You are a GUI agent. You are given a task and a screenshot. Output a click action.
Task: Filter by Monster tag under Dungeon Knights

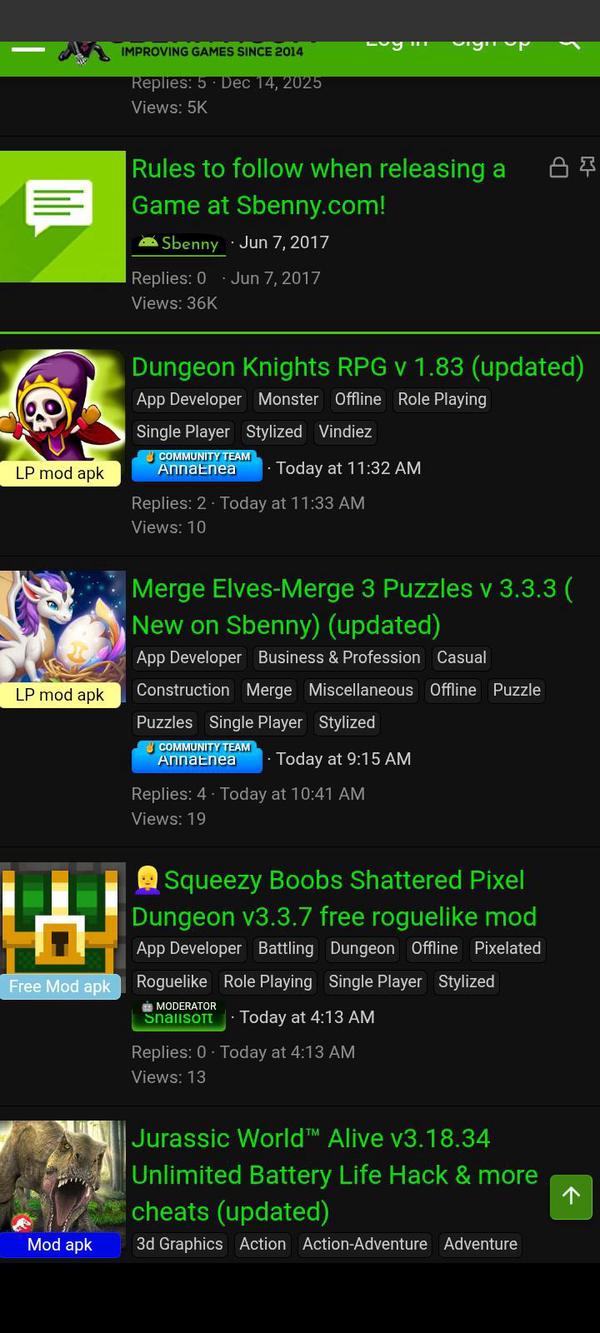pyautogui.click(x=288, y=399)
